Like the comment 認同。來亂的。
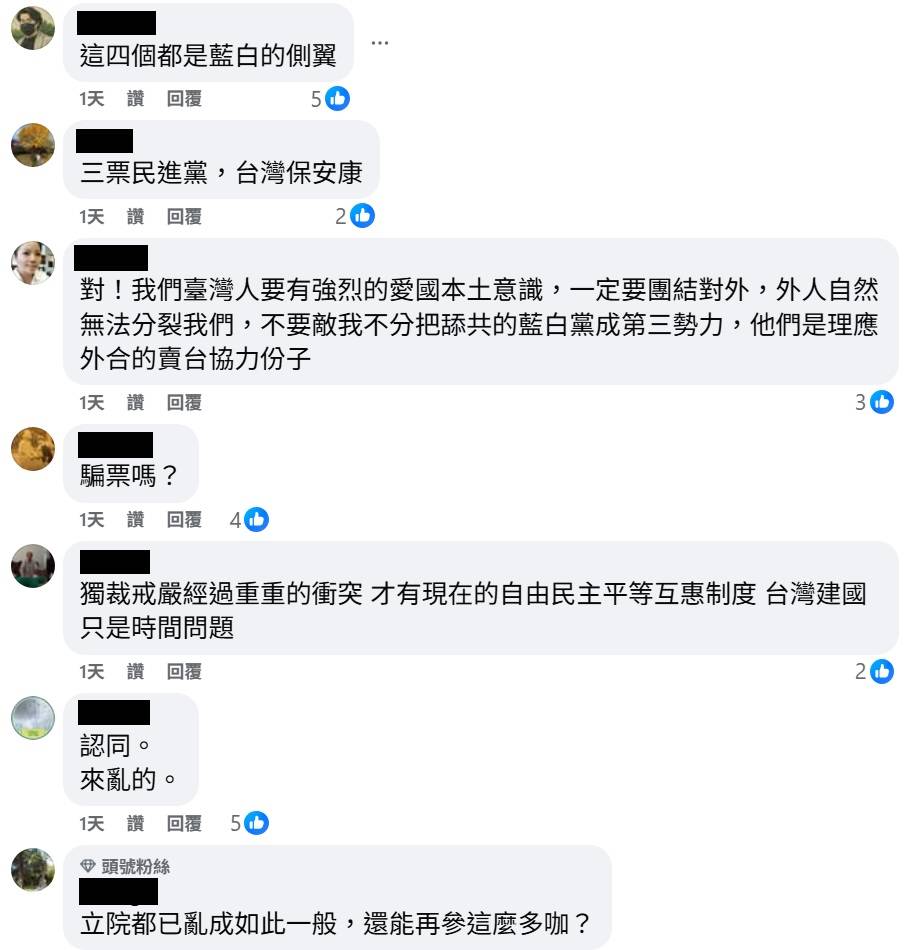 [x=135, y=824]
